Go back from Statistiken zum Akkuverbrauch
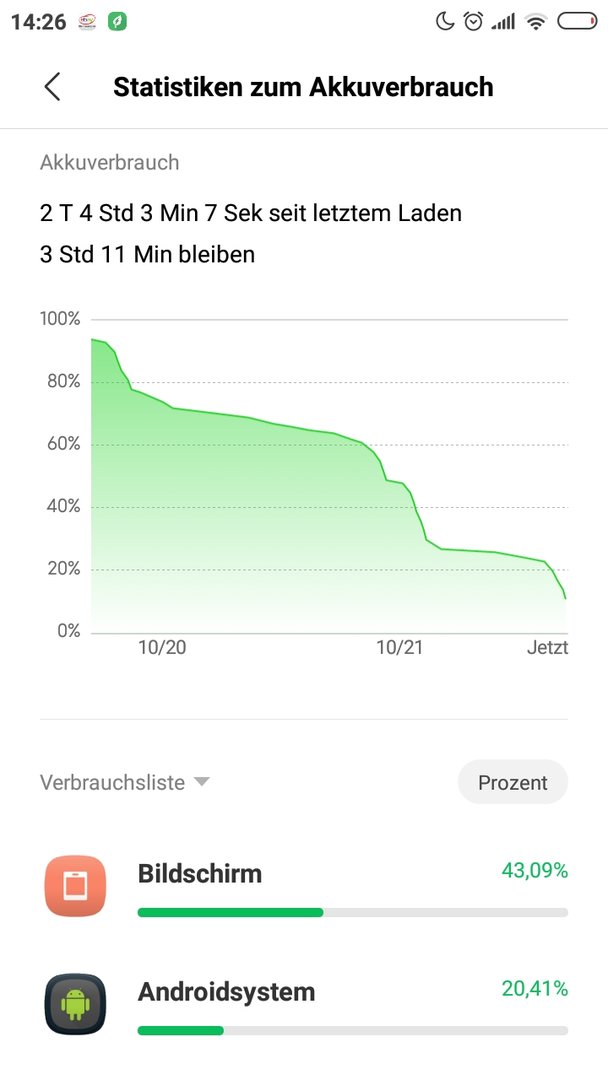The height and width of the screenshot is (1080, 608). [52, 87]
